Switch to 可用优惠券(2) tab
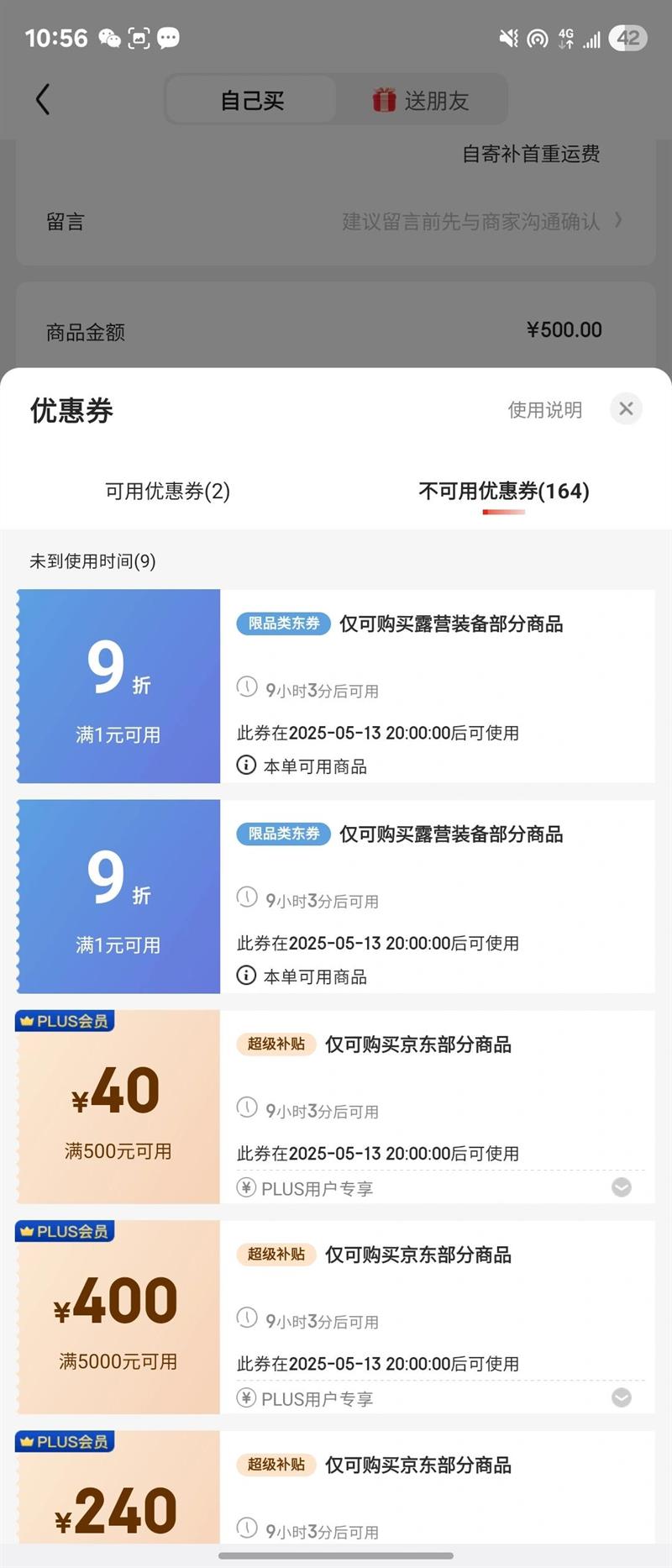 point(167,491)
